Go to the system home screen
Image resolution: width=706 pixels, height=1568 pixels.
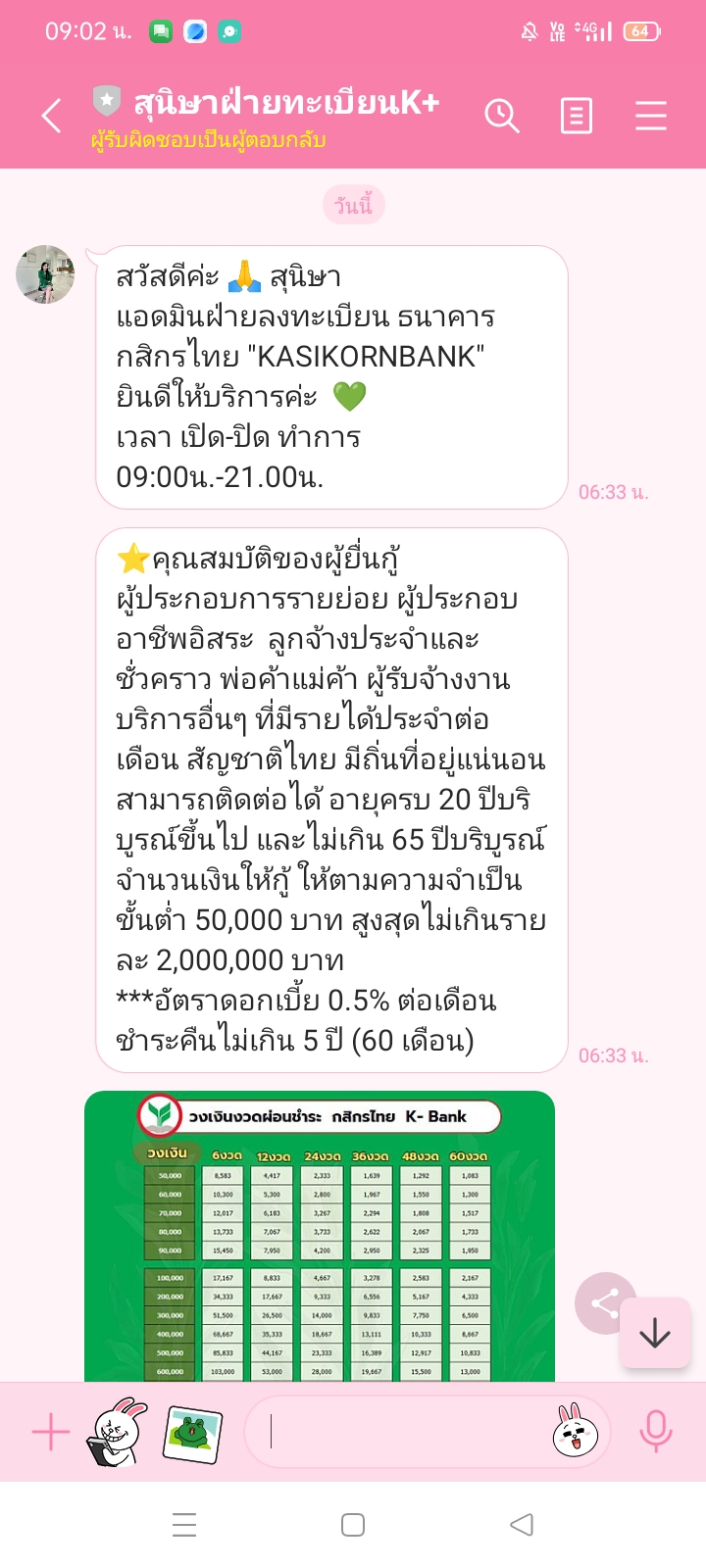coord(353,1525)
